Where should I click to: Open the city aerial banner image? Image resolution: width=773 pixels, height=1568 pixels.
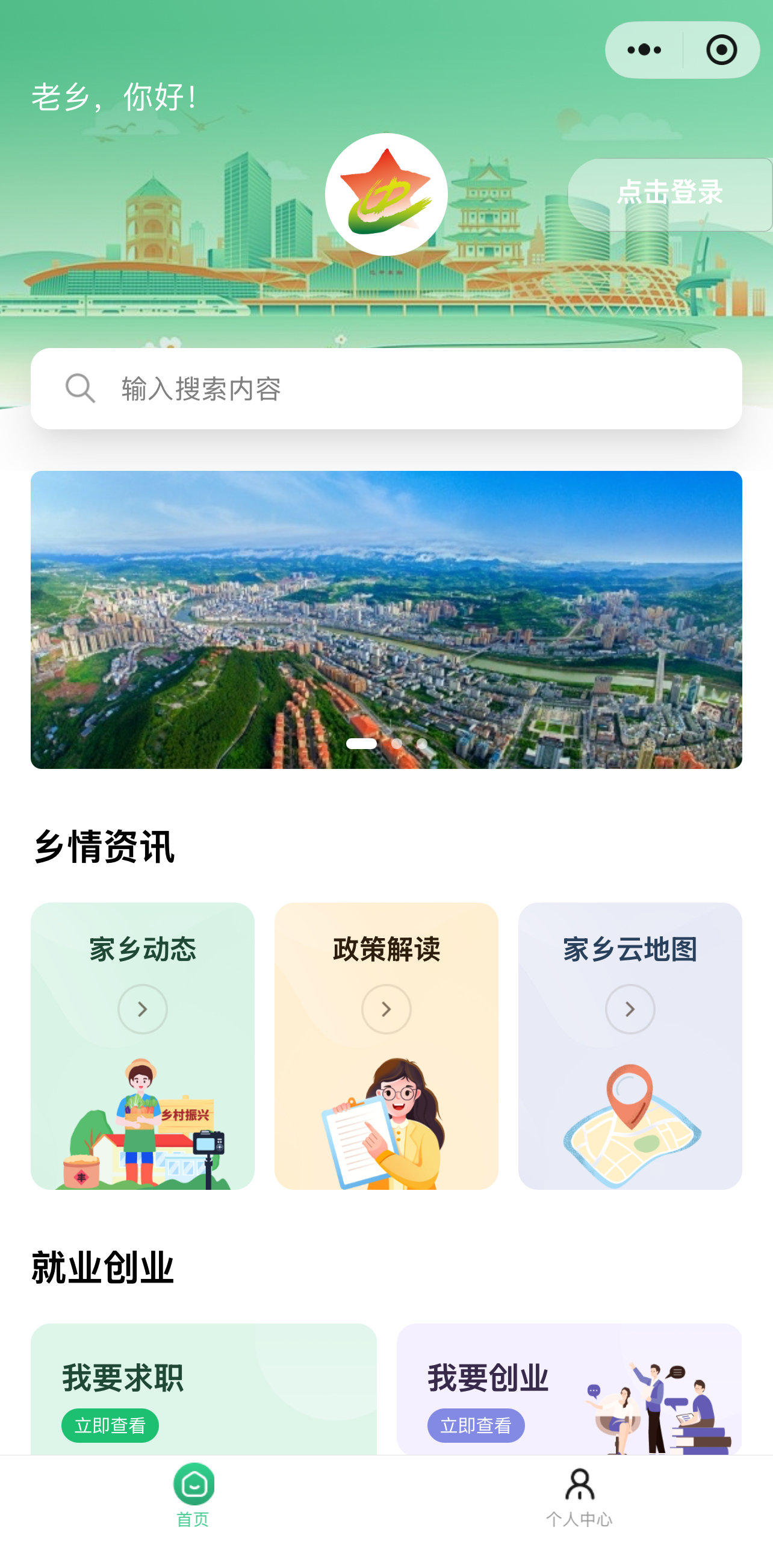386,619
